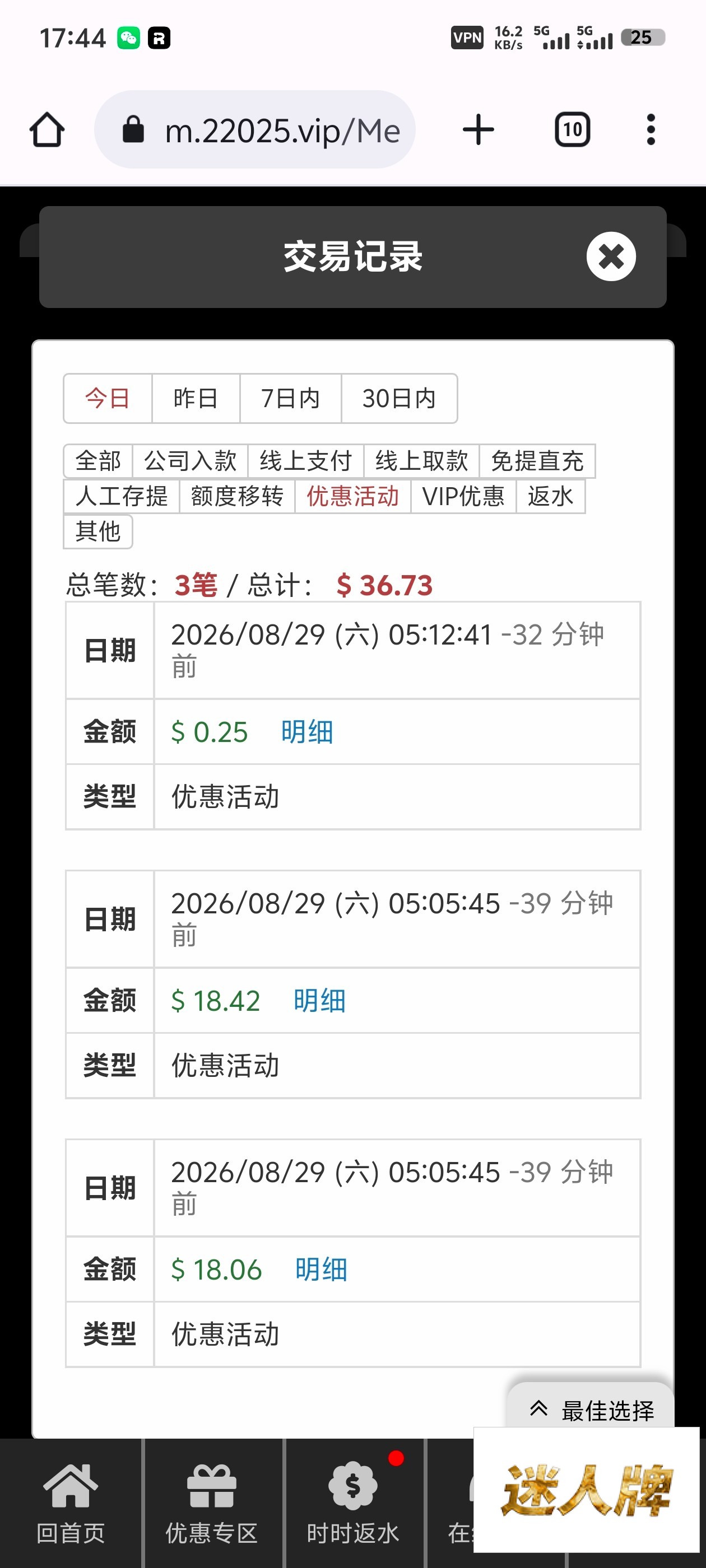Filter records by 线上支付
The width and height of the screenshot is (706, 1568).
tap(306, 461)
